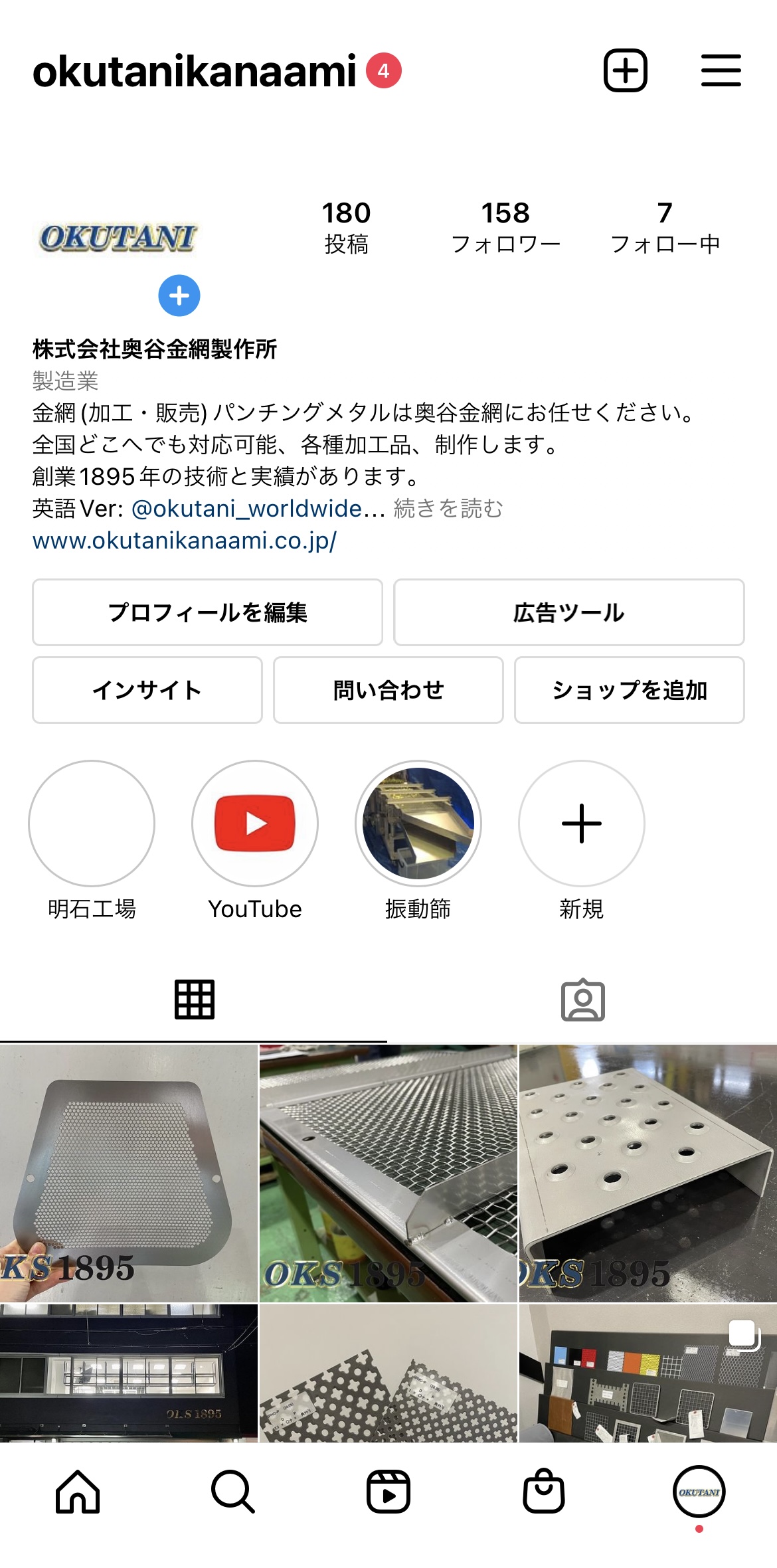
Task: Open the @okutani_worldwide mention link
Action: pyautogui.click(x=258, y=509)
